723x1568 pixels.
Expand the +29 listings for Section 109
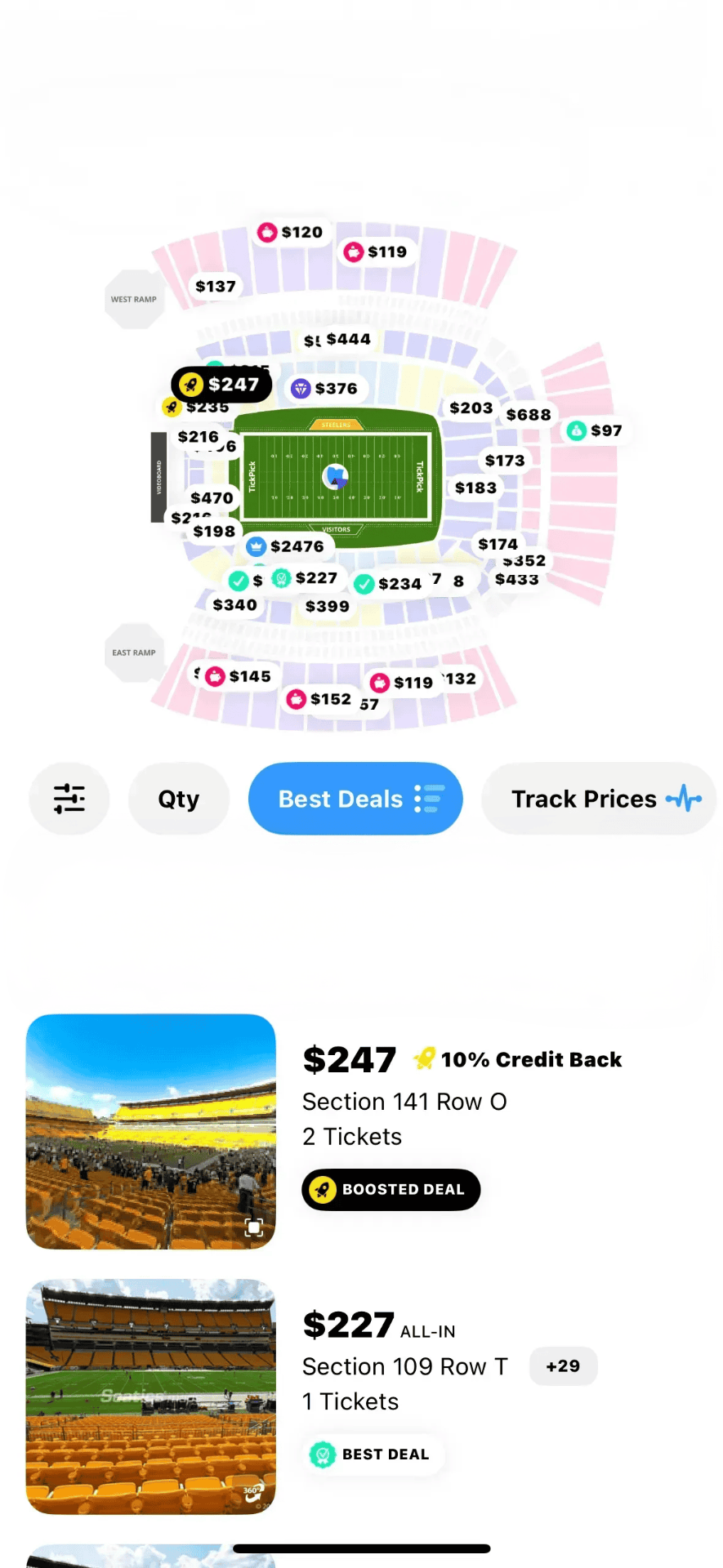pos(563,1365)
